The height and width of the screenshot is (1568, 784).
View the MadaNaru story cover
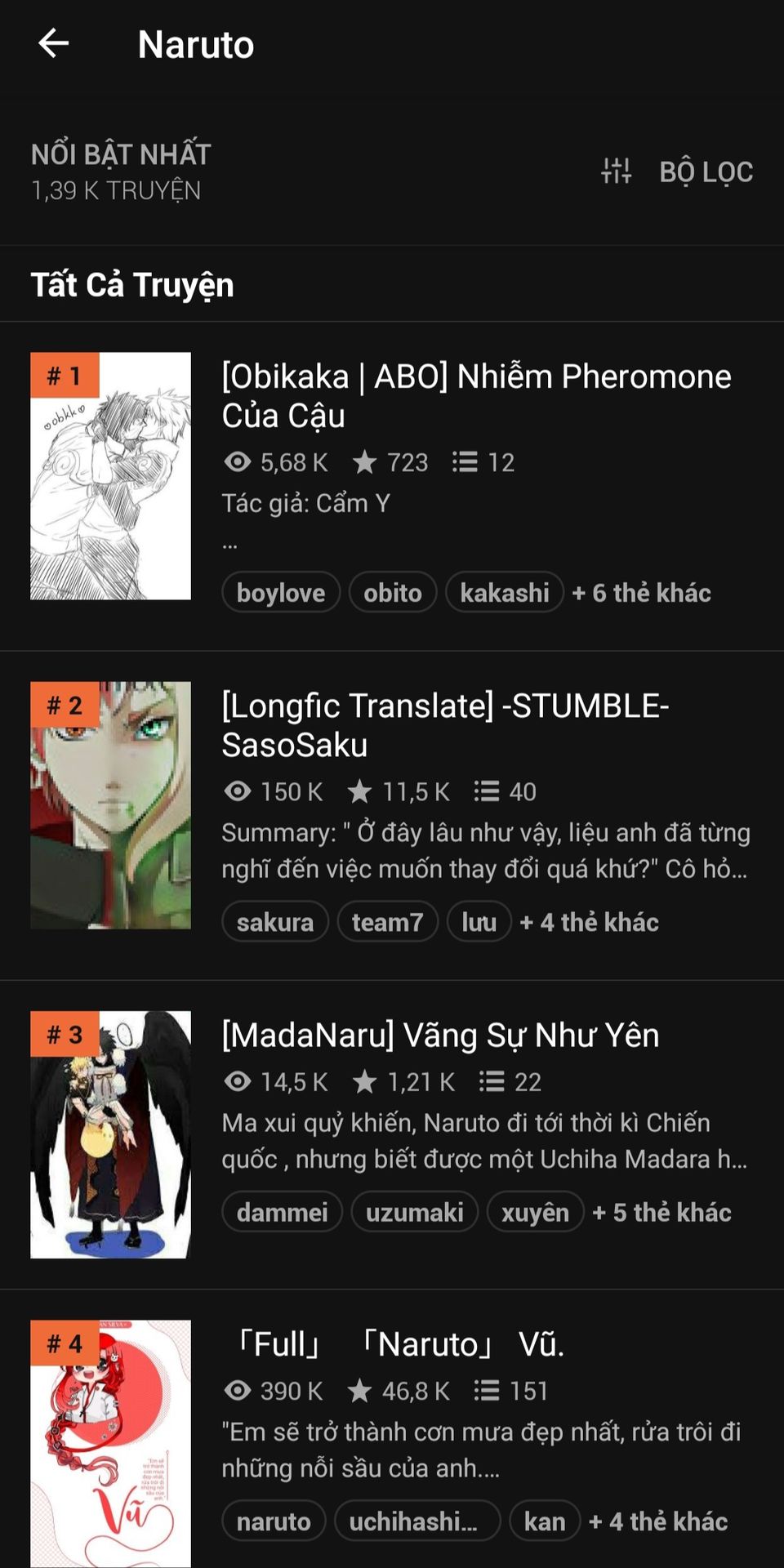pos(110,1134)
